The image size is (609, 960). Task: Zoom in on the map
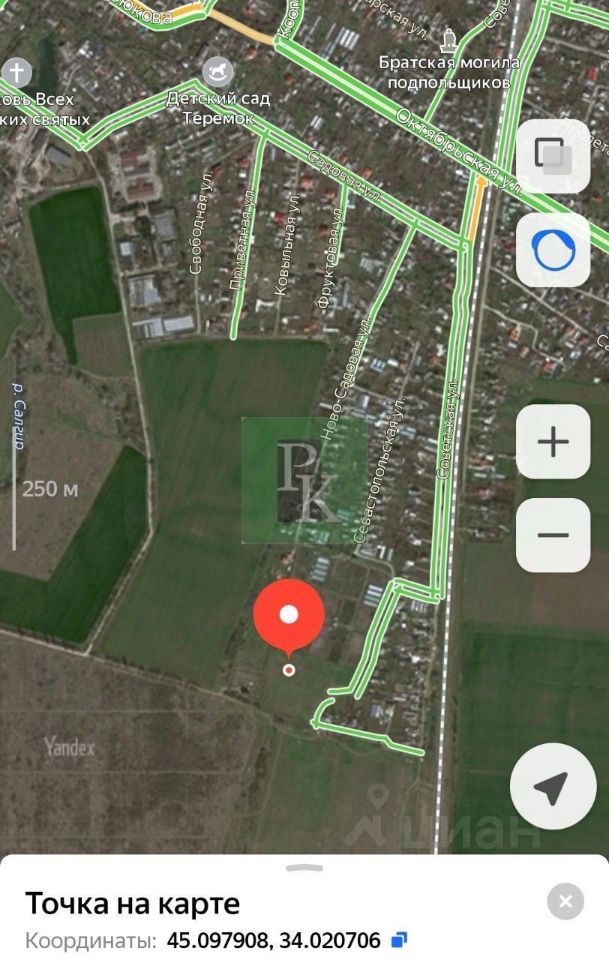(552, 441)
